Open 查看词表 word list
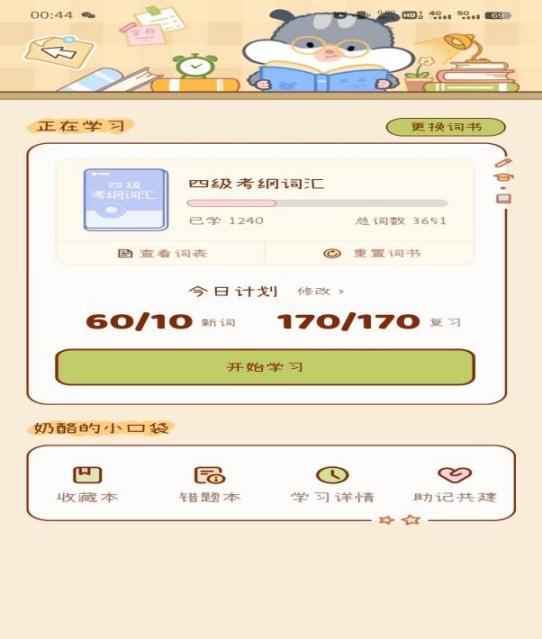The image size is (542, 639). pyautogui.click(x=162, y=253)
